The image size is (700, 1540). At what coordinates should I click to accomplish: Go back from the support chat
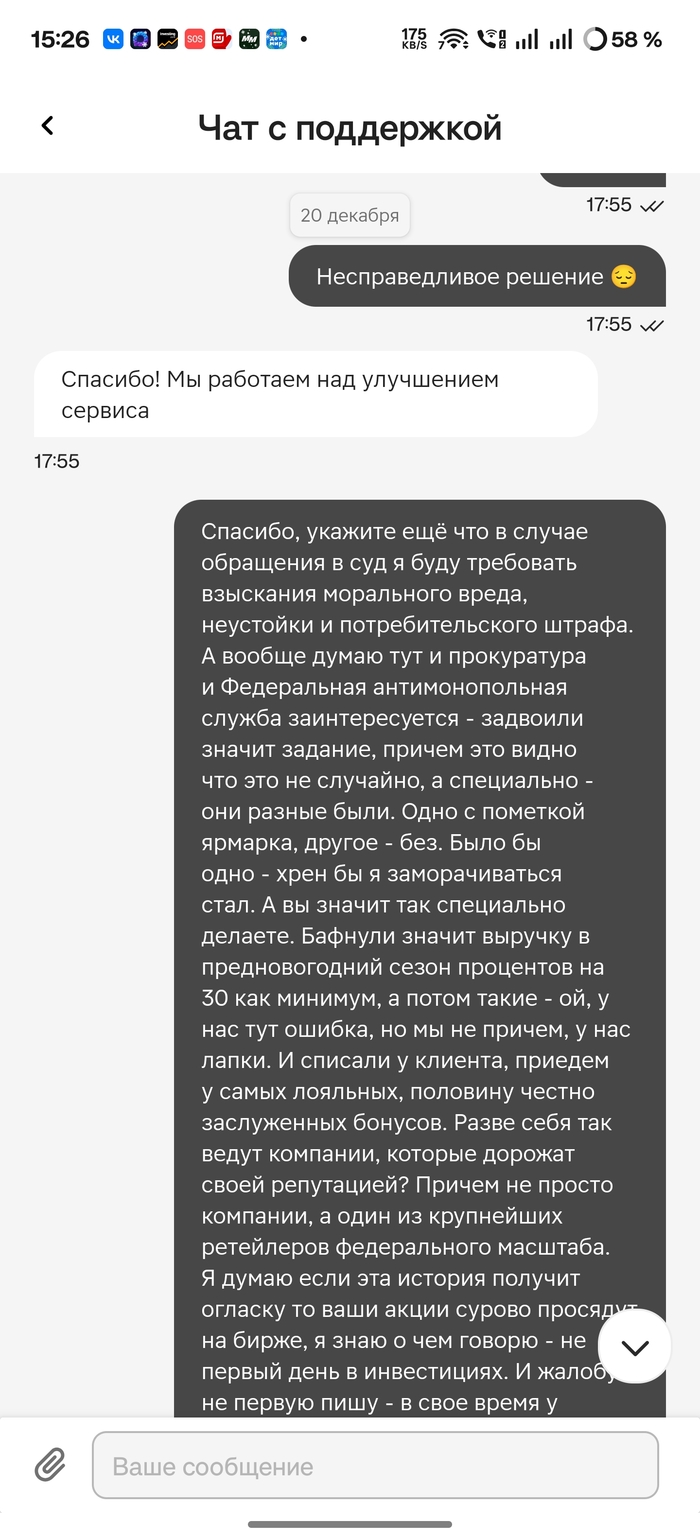click(x=47, y=126)
